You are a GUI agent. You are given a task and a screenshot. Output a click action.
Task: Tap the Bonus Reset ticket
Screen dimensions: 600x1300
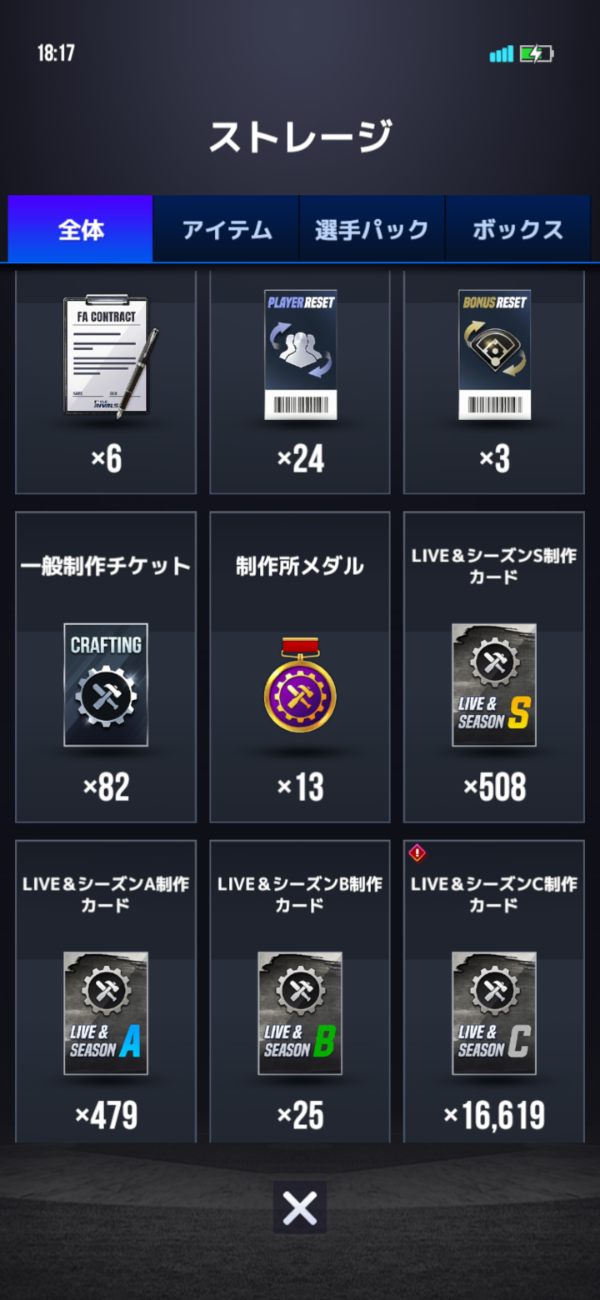click(494, 380)
